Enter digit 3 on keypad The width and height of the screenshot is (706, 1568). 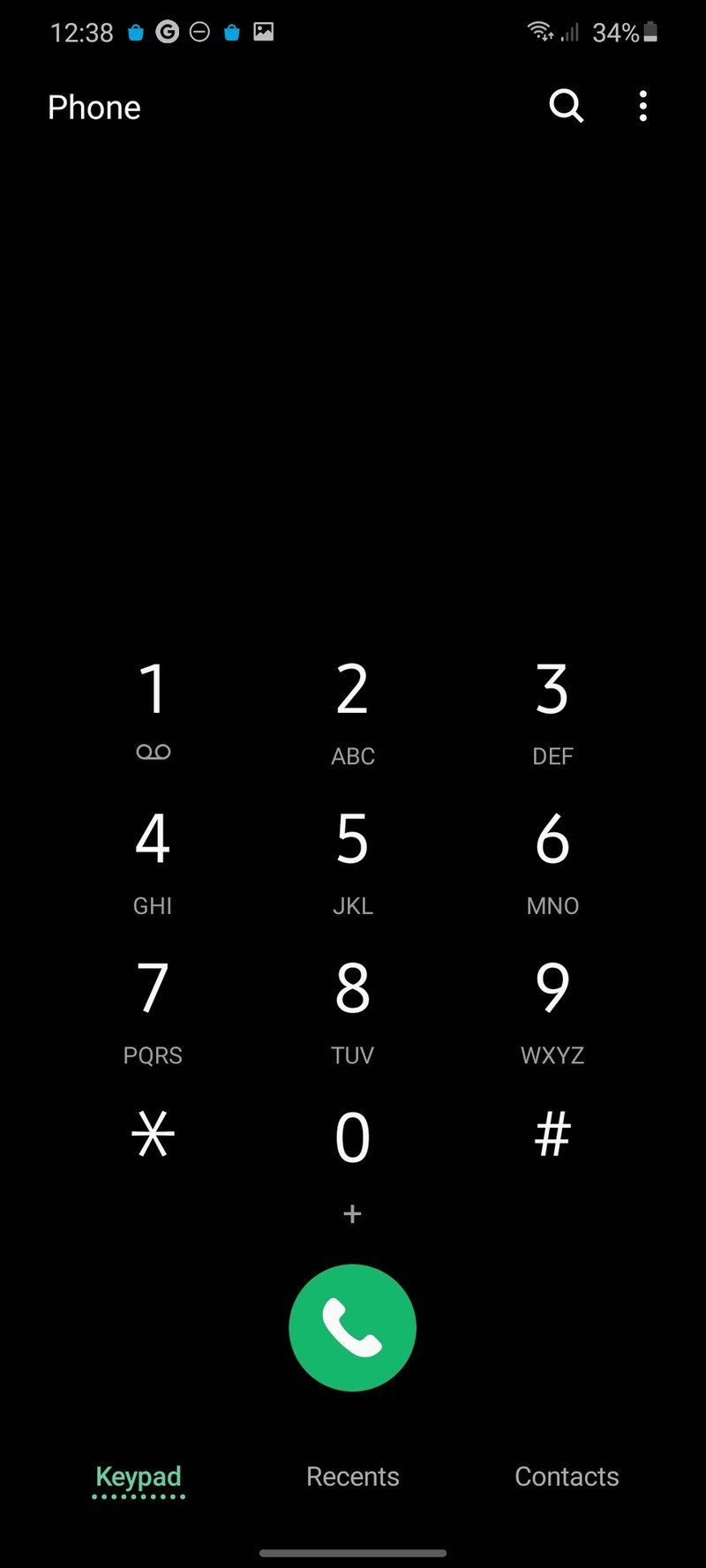(x=552, y=706)
